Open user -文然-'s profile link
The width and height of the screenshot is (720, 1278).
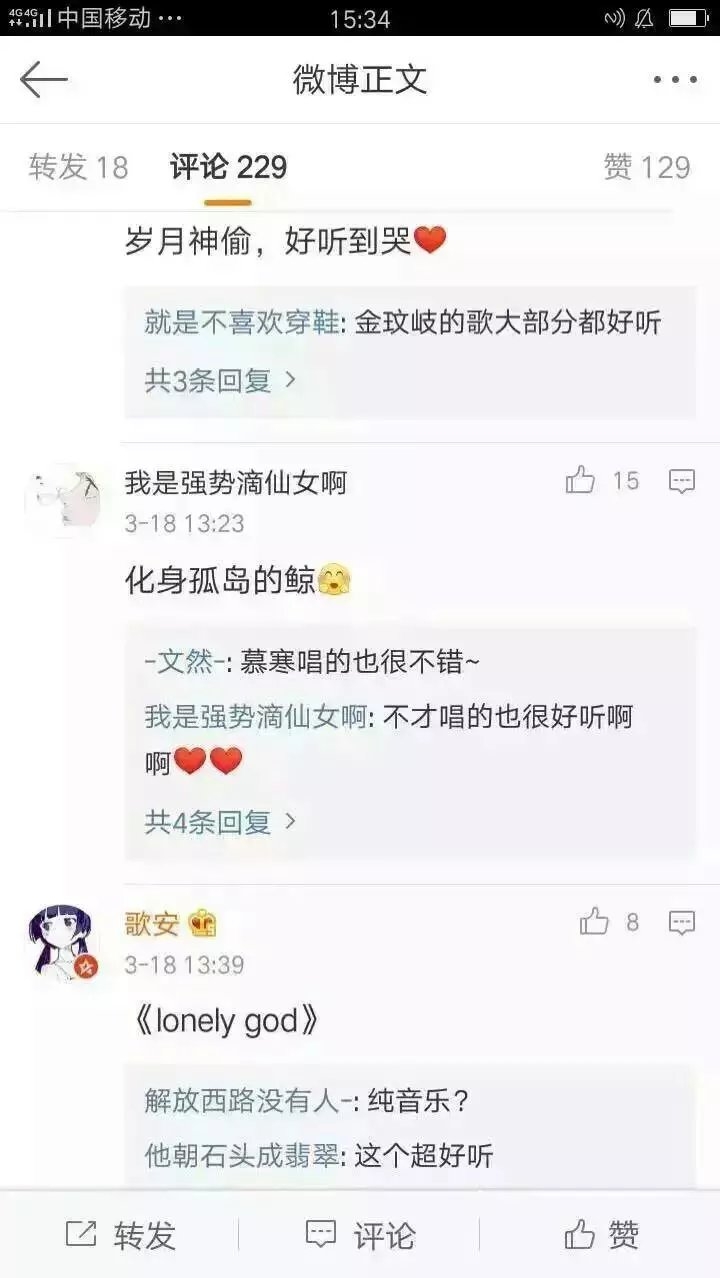182,662
